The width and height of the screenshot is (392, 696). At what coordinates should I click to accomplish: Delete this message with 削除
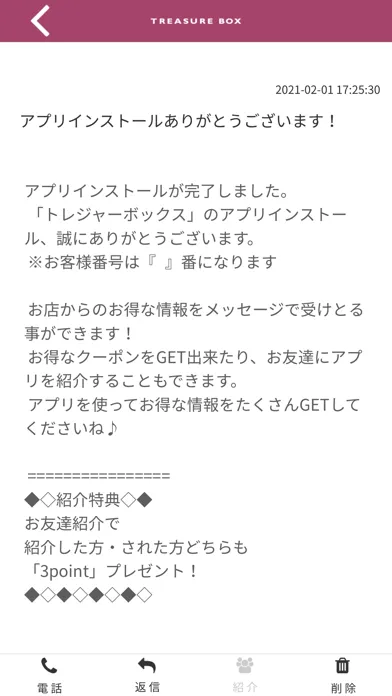(x=343, y=675)
